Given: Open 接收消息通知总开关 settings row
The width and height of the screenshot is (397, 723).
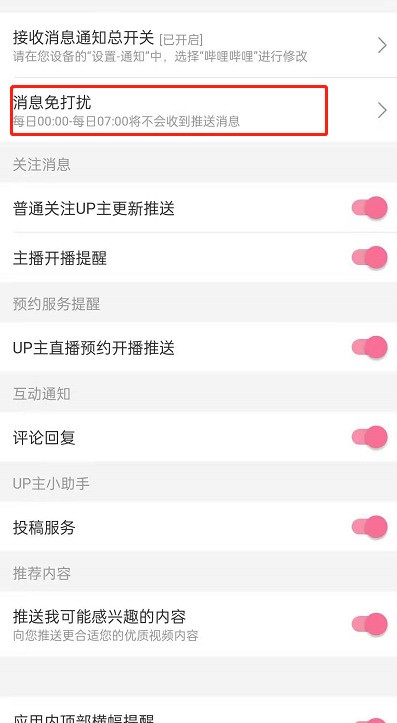Looking at the screenshot, I should click(198, 45).
